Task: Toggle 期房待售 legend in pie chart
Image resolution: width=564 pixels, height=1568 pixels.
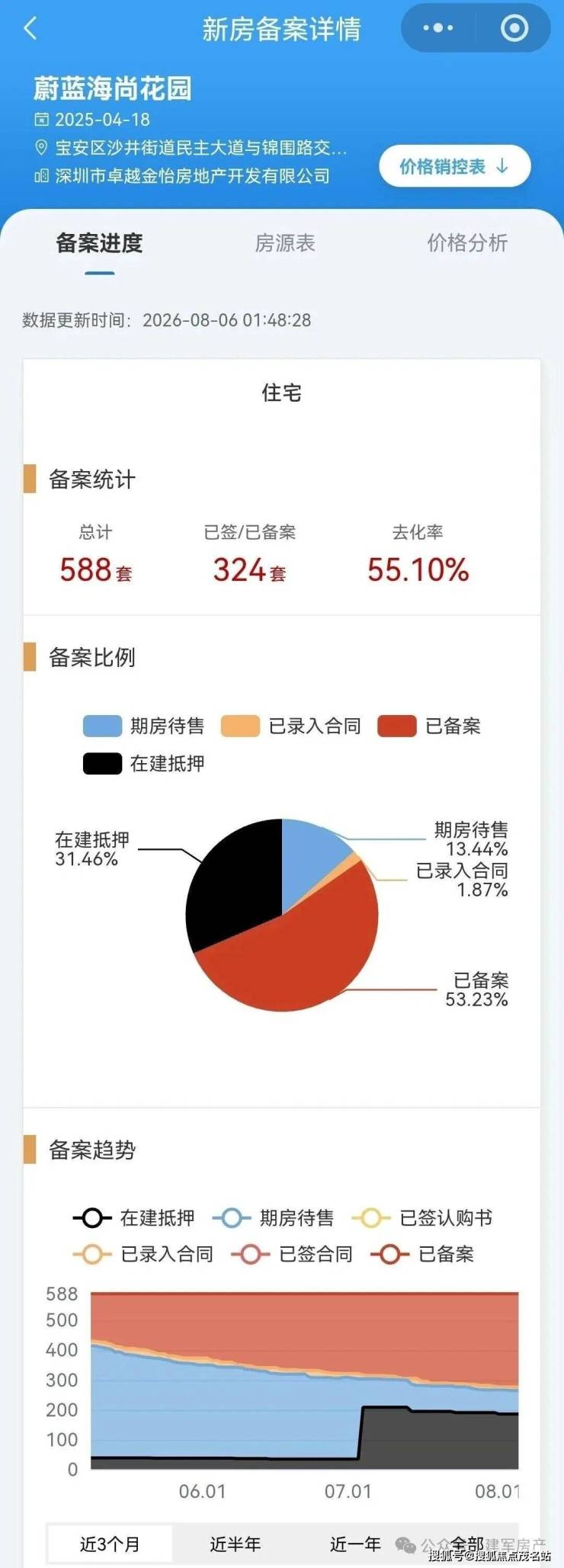Action: [144, 726]
